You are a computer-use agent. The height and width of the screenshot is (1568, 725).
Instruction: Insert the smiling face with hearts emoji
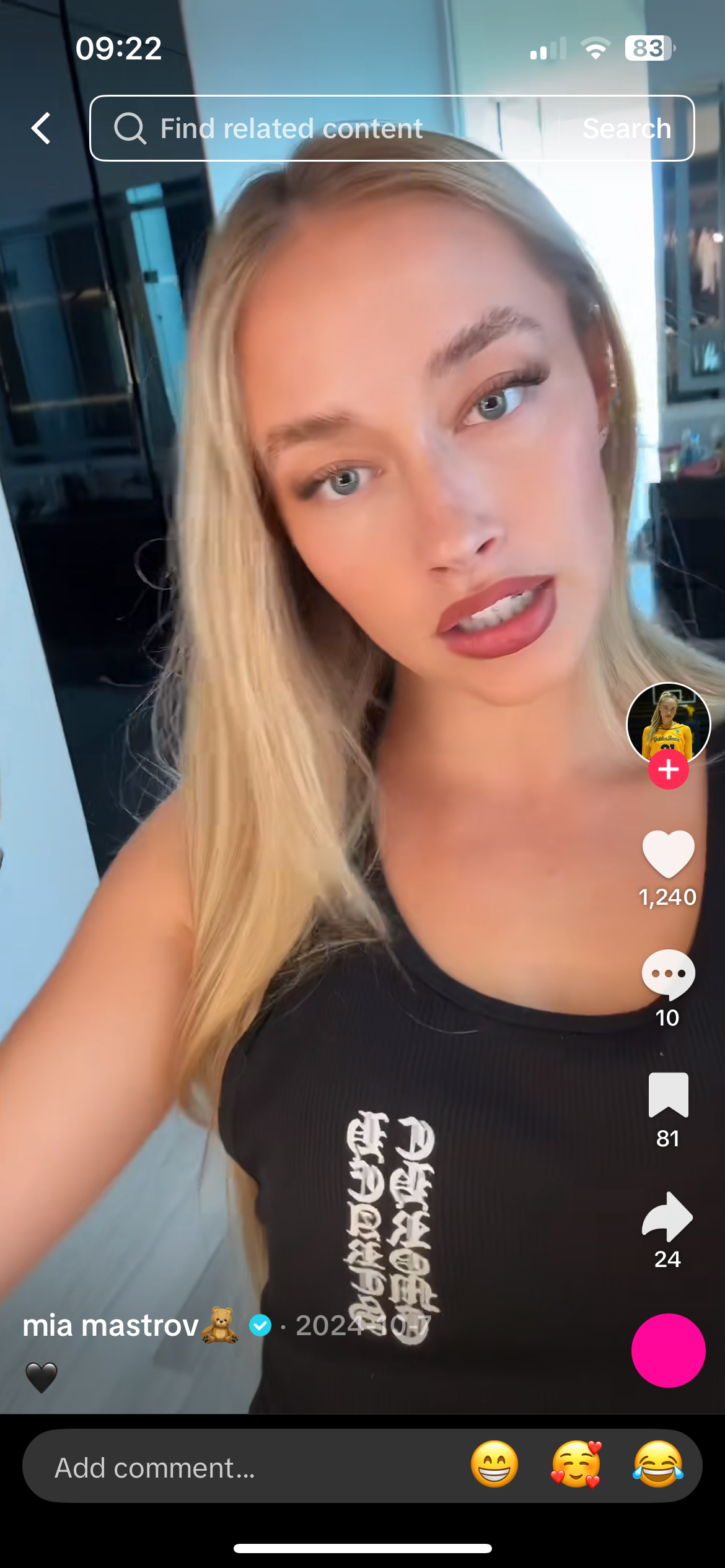576,1465
